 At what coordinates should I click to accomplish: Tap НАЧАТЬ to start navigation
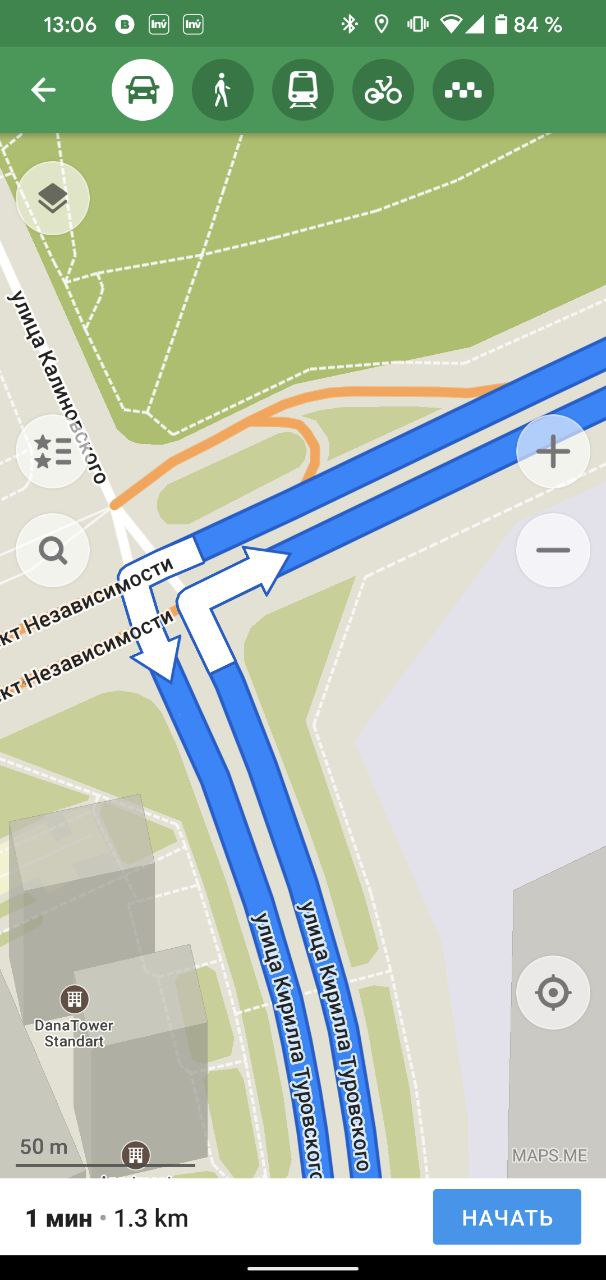click(x=507, y=1217)
